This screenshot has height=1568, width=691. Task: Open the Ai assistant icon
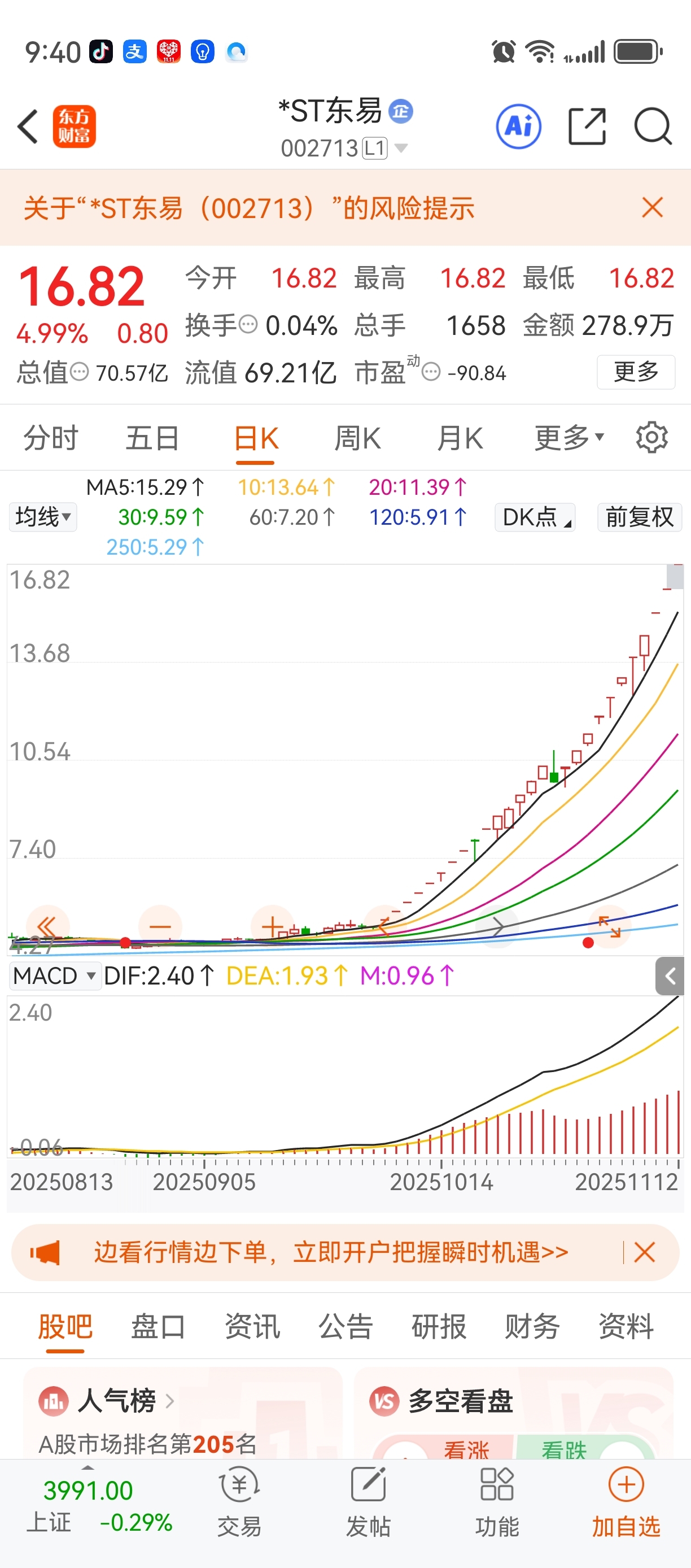[x=518, y=127]
